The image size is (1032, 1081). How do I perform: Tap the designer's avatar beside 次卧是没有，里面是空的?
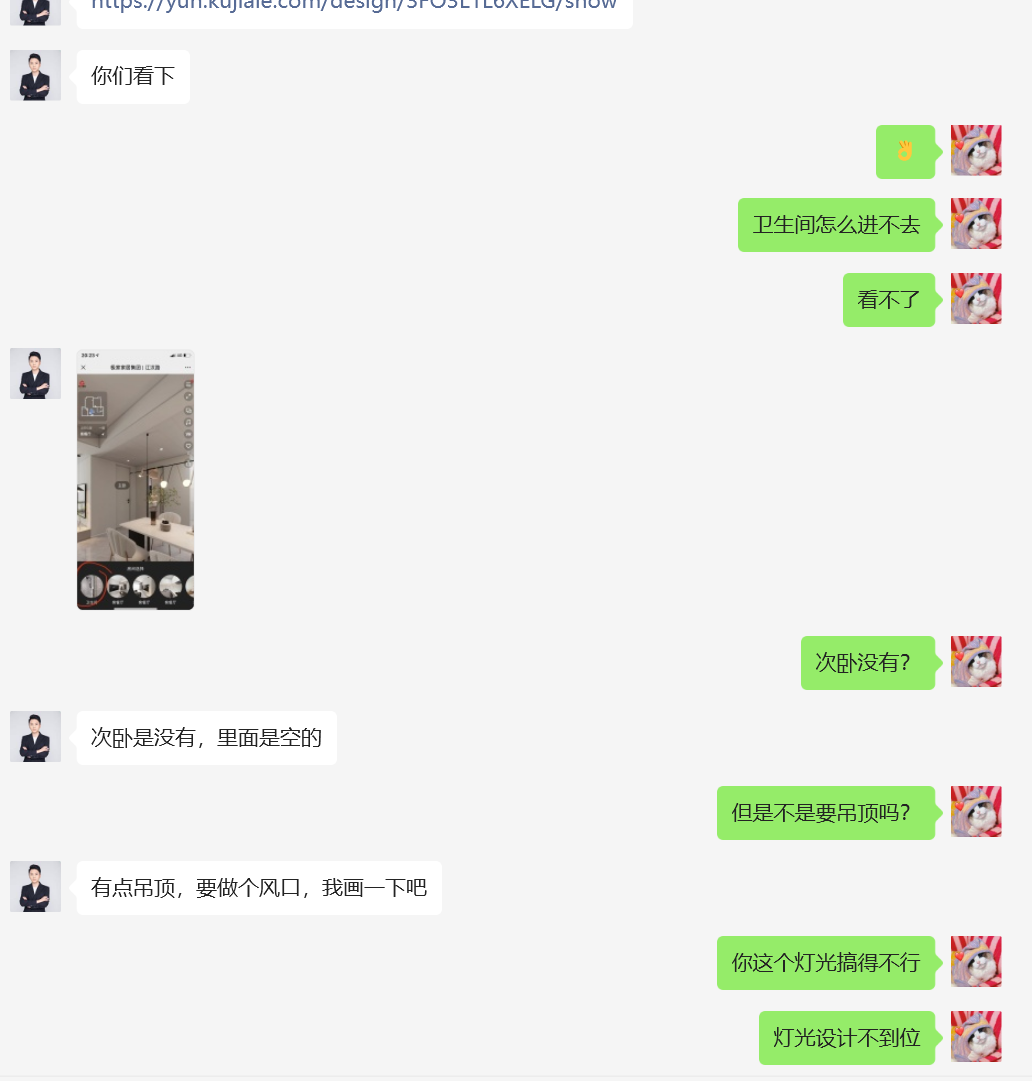35,737
